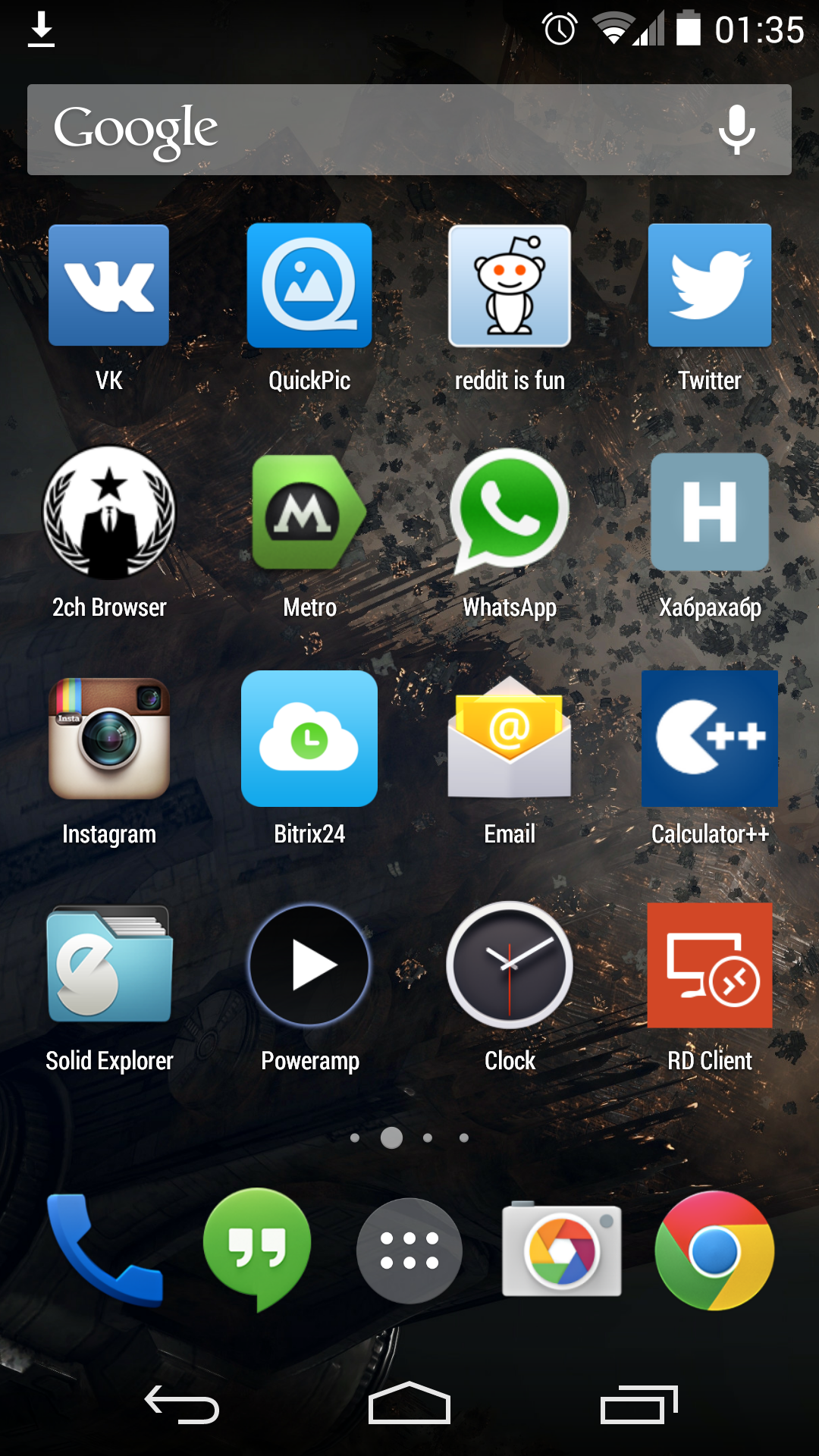Open 2ch Browser
Image resolution: width=819 pixels, height=1456 pixels.
pos(109,512)
